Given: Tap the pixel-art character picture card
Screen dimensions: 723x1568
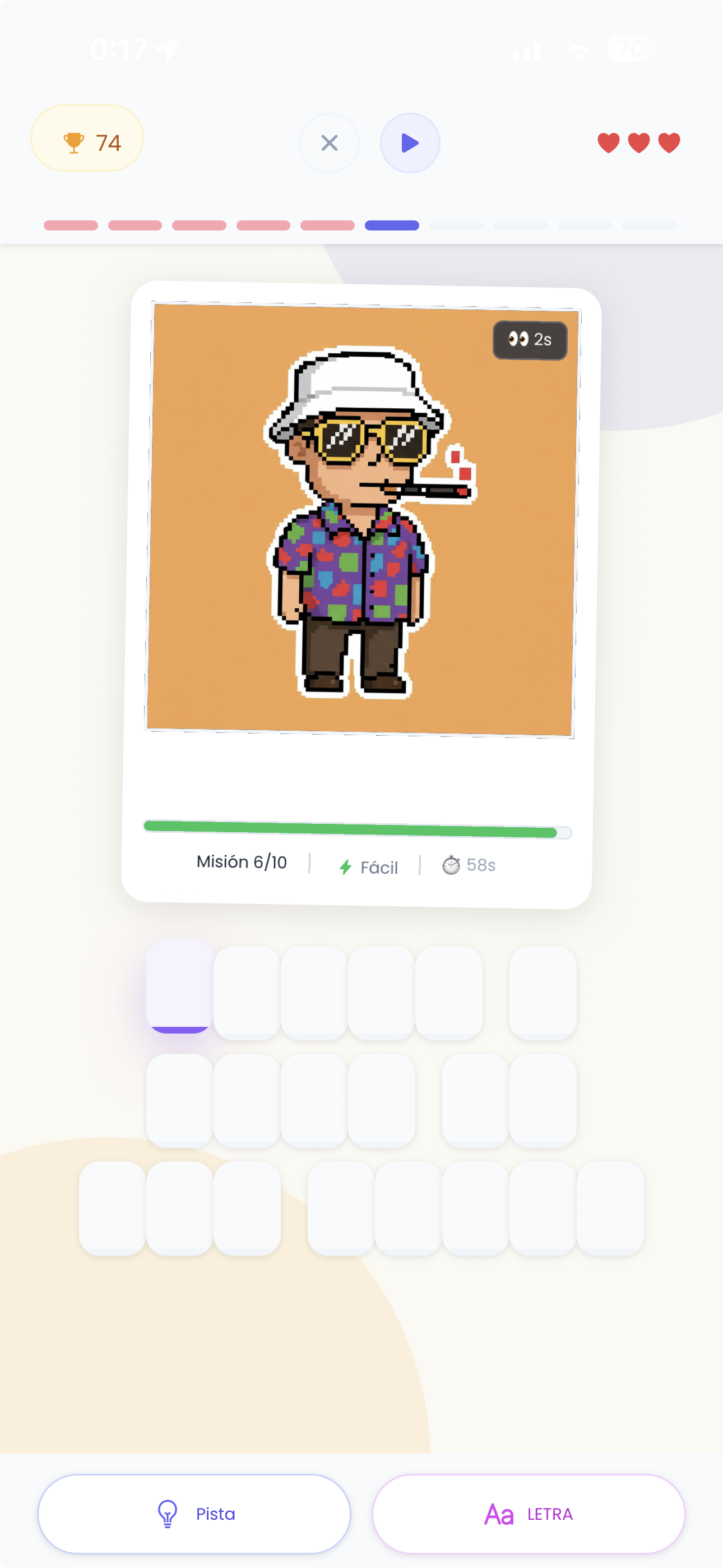Looking at the screenshot, I should (361, 519).
